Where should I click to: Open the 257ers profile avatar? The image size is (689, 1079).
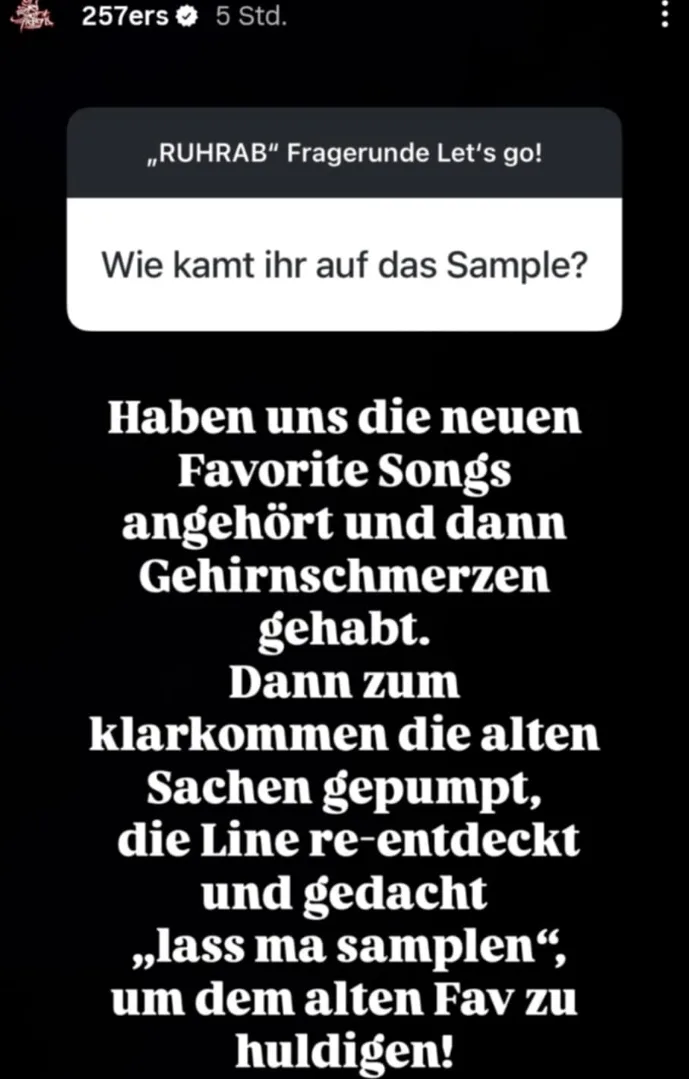click(x=36, y=16)
